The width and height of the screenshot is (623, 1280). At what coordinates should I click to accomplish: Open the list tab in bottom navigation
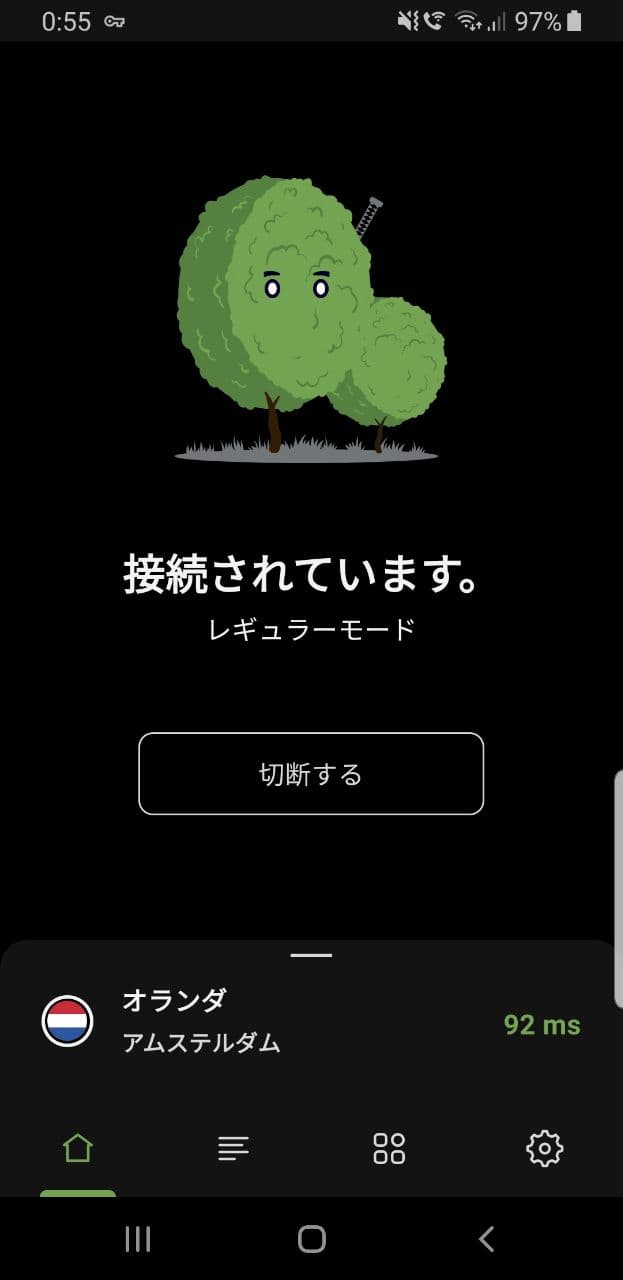pyautogui.click(x=233, y=1148)
